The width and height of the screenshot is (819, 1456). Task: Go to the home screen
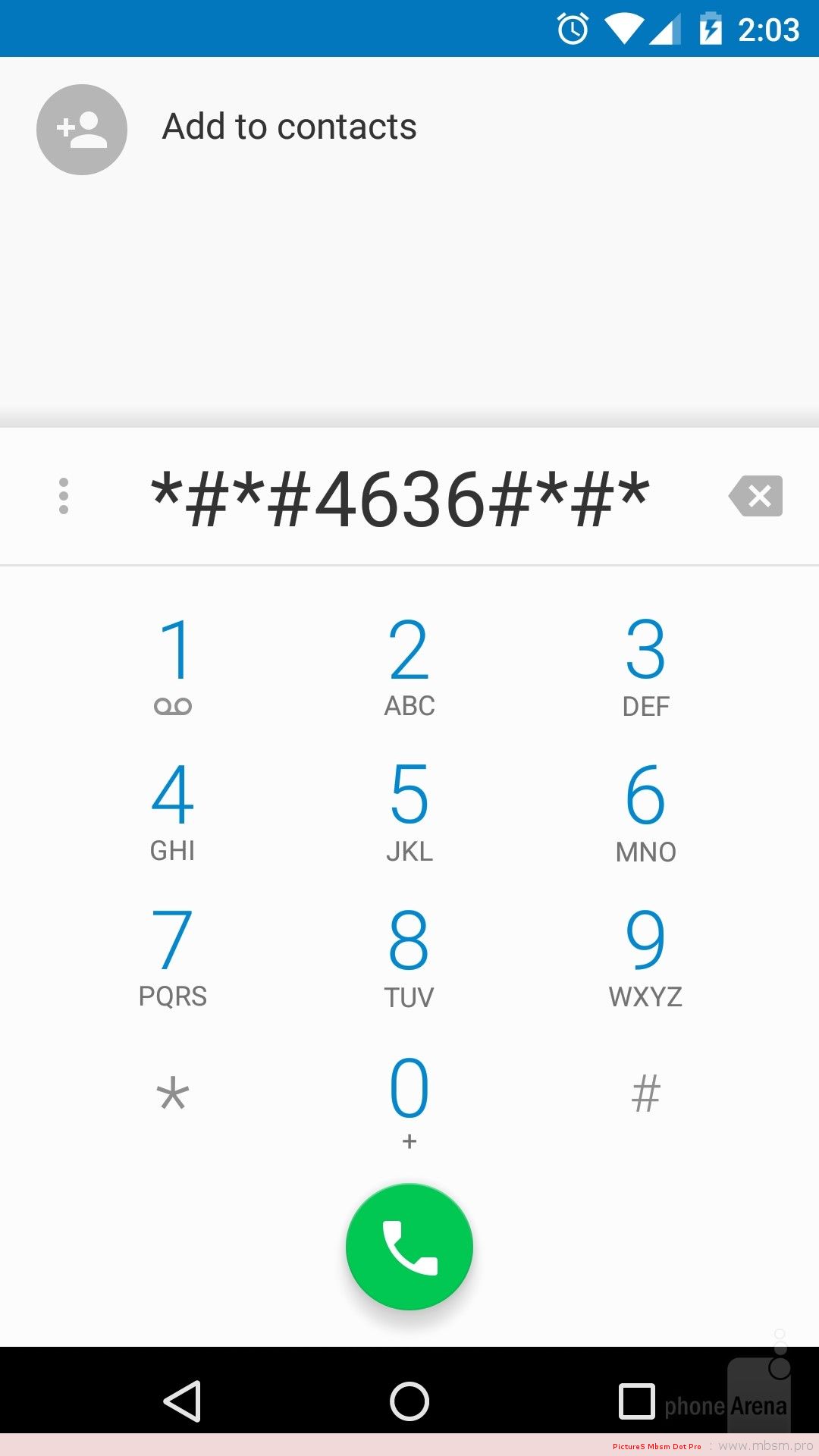pos(409,1401)
